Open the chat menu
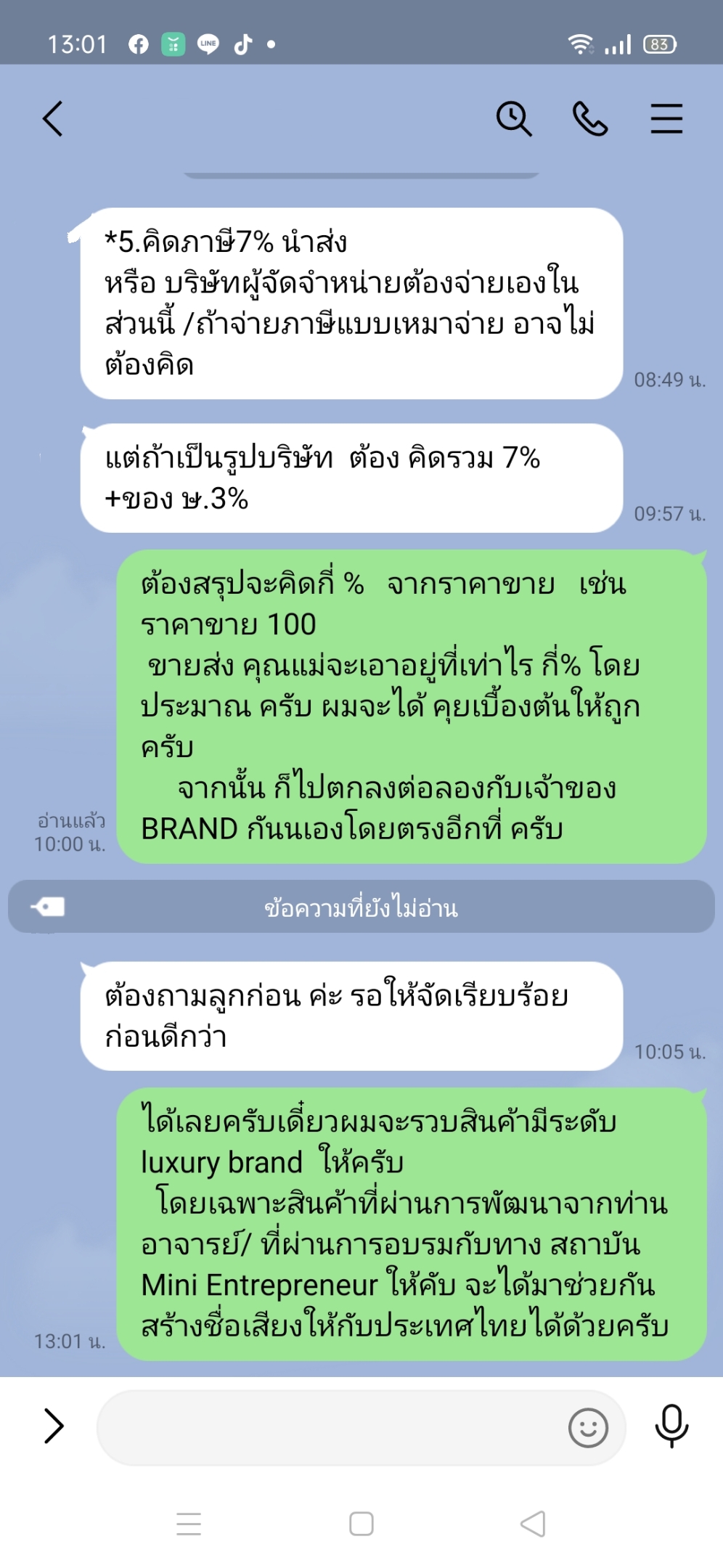This screenshot has width=723, height=1568. (666, 118)
